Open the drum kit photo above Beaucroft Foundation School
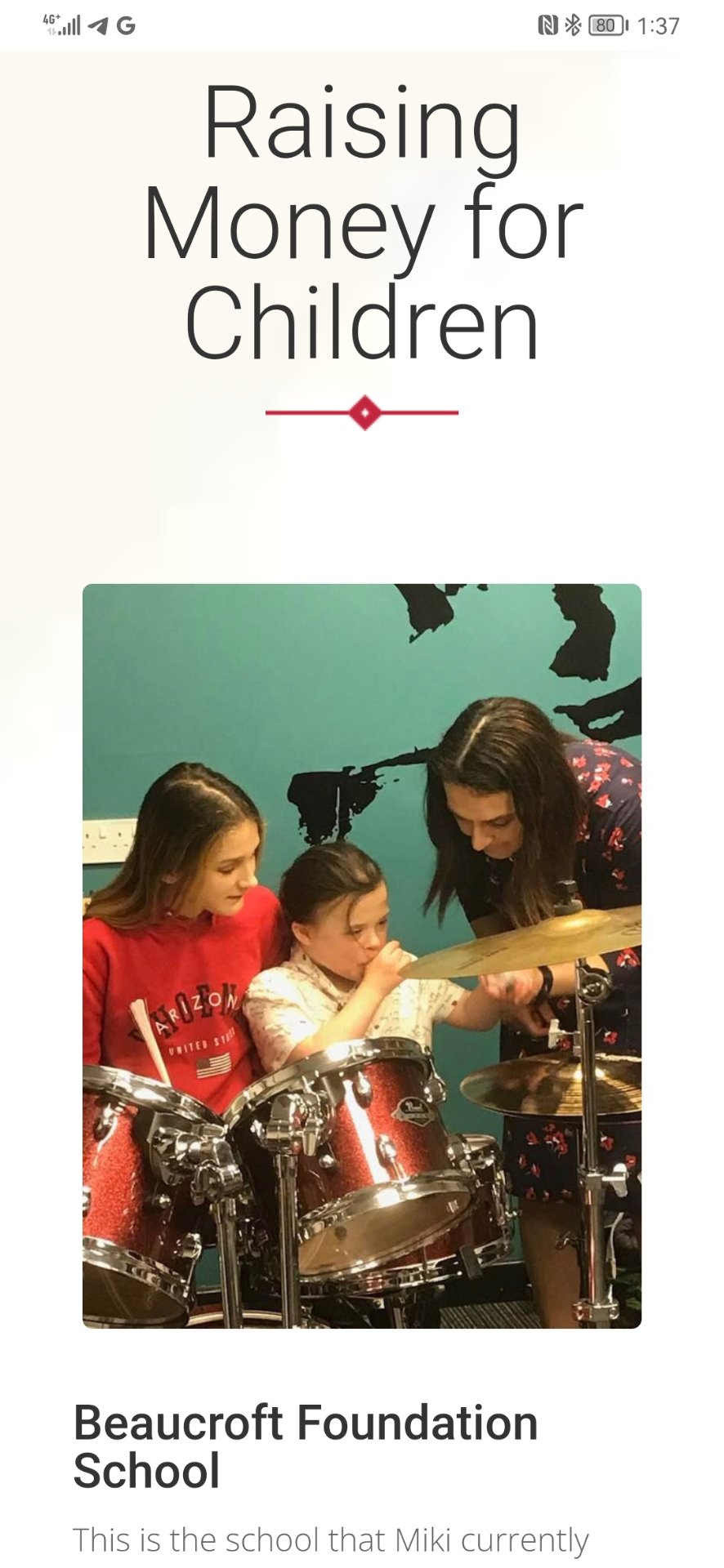724x1568 pixels. coord(362,955)
